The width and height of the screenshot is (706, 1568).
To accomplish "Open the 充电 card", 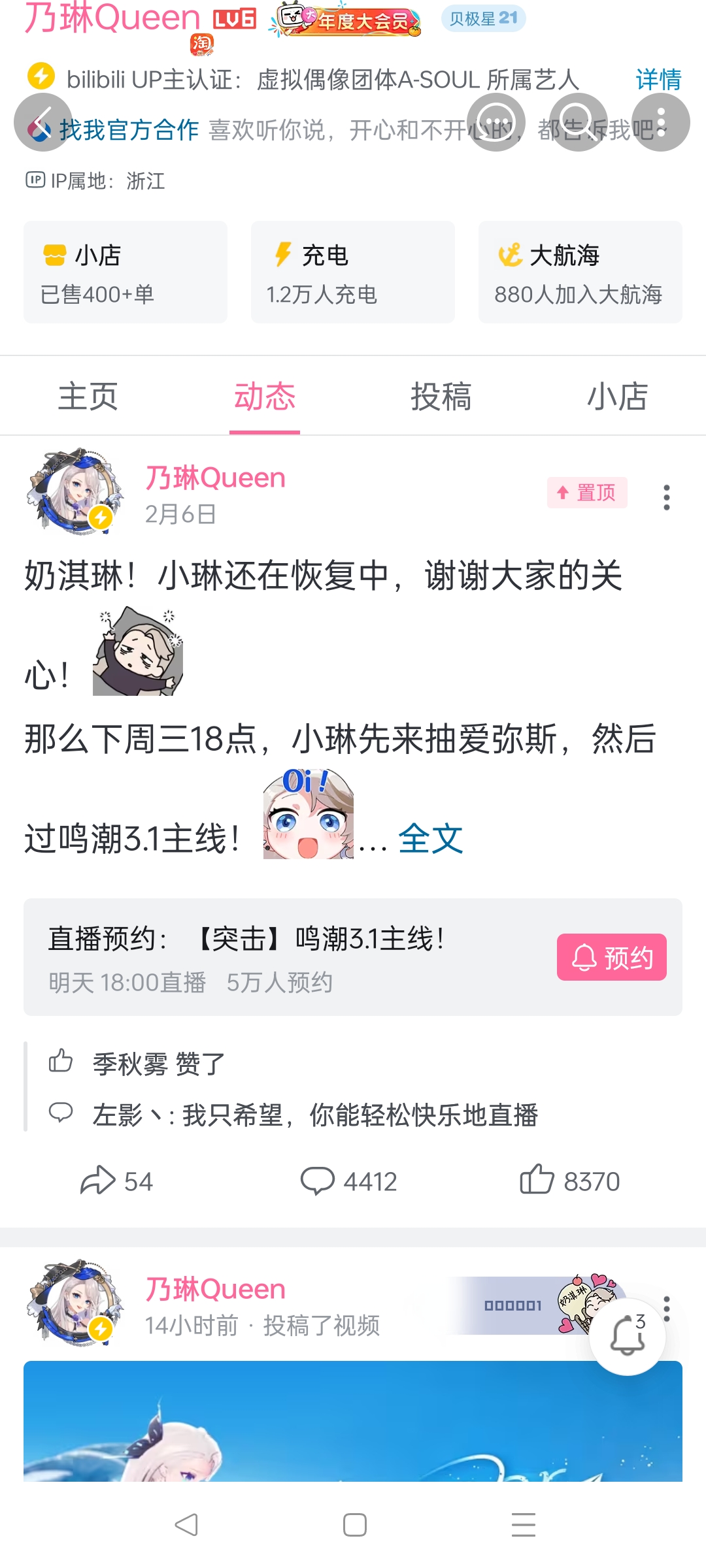I will (353, 272).
